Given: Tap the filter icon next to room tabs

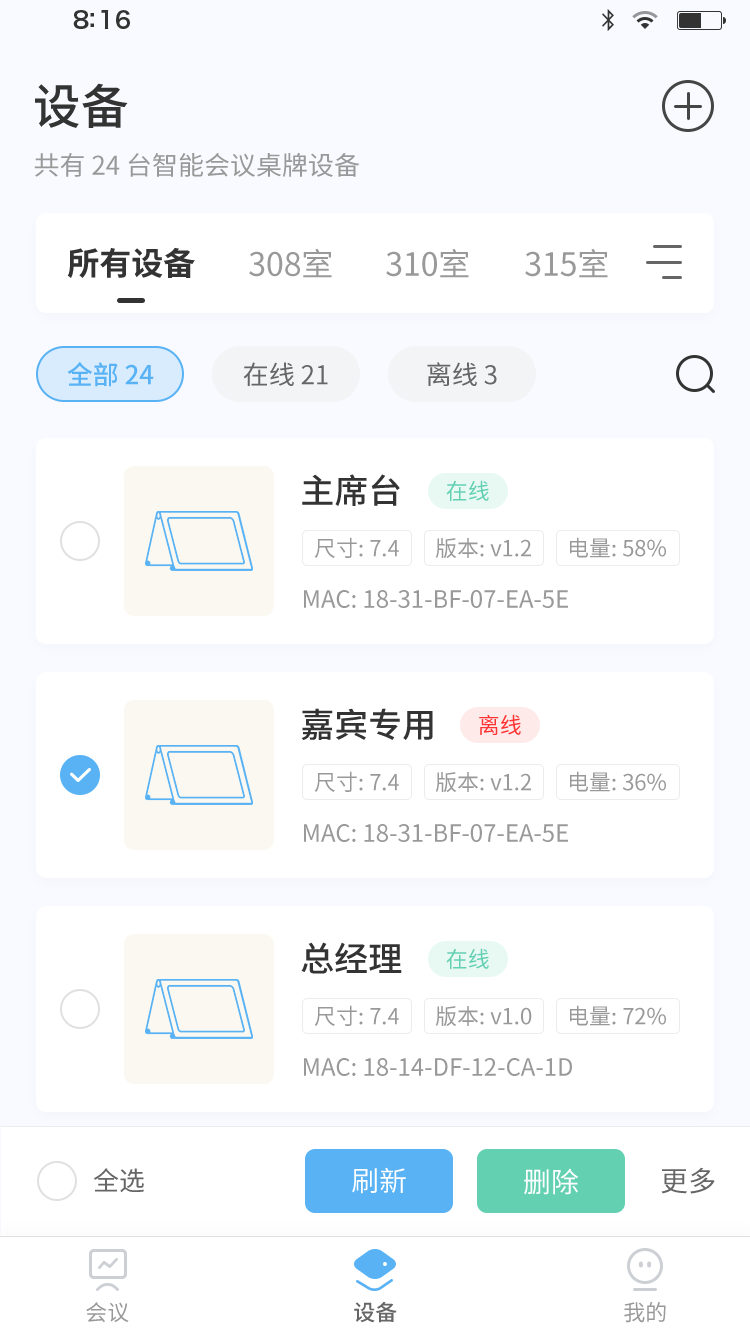Looking at the screenshot, I should 665,262.
